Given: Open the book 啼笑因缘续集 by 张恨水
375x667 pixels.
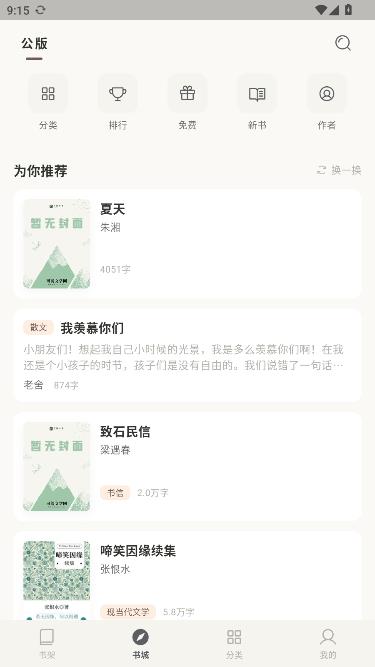Looking at the screenshot, I should point(188,576).
